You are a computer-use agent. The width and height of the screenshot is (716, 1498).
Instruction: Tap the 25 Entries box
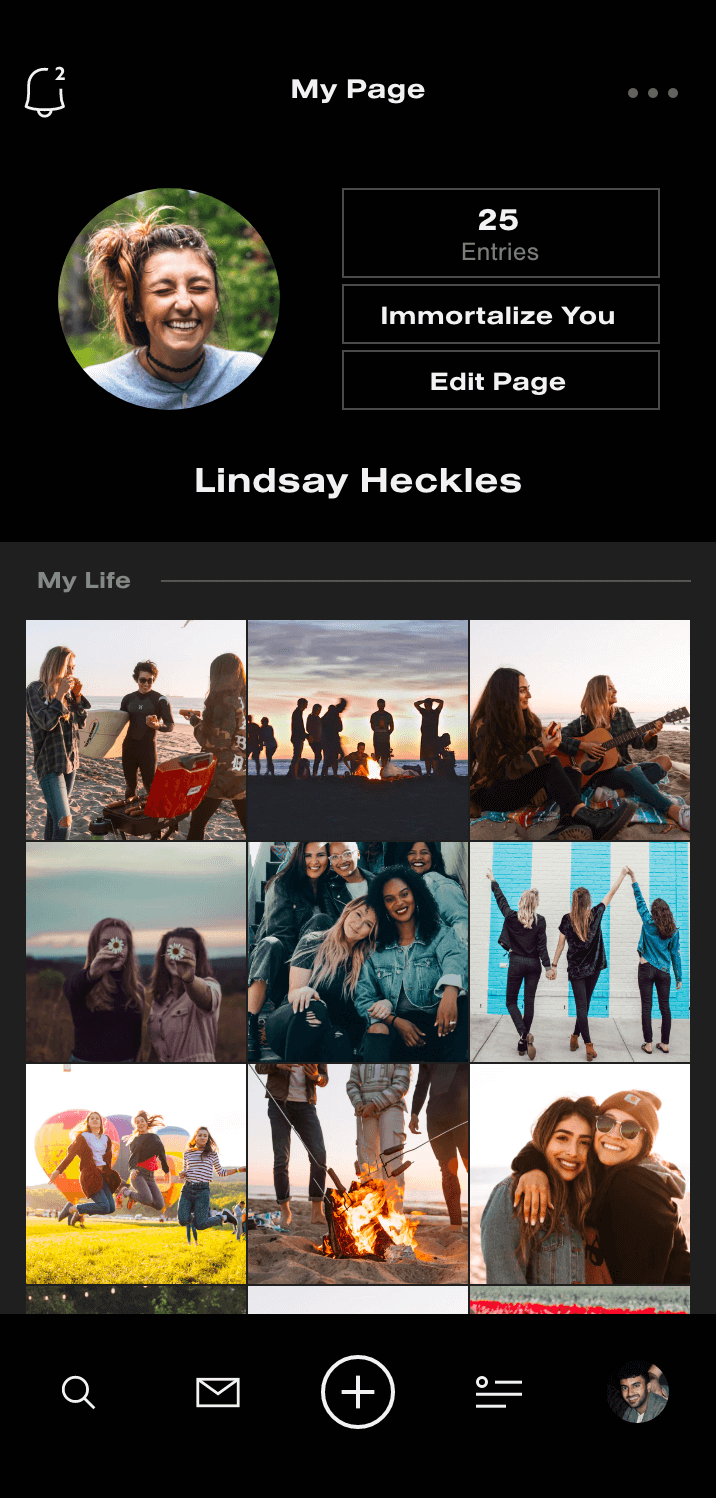pos(500,233)
